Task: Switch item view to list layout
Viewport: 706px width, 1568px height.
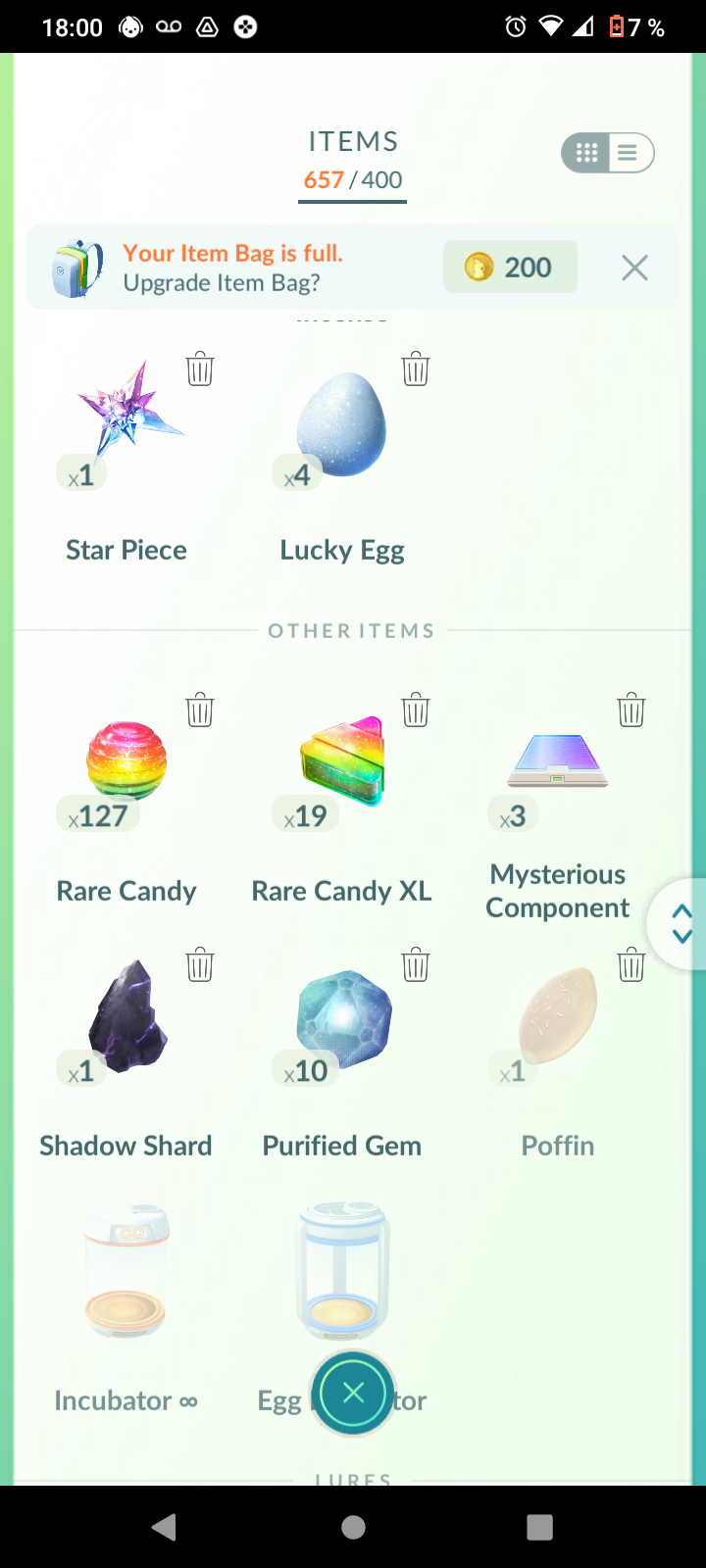Action: pyautogui.click(x=629, y=153)
